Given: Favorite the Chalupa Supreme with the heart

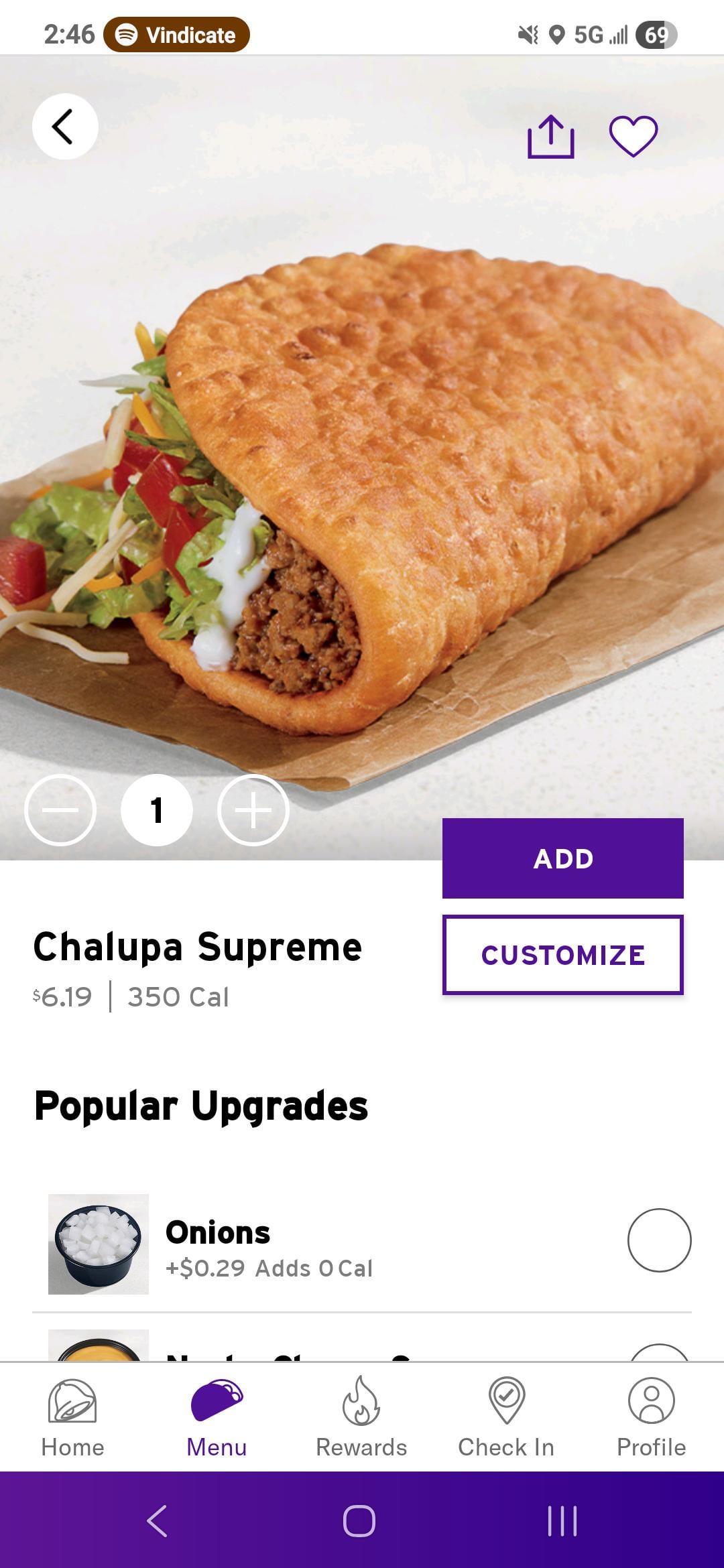Looking at the screenshot, I should point(633,137).
